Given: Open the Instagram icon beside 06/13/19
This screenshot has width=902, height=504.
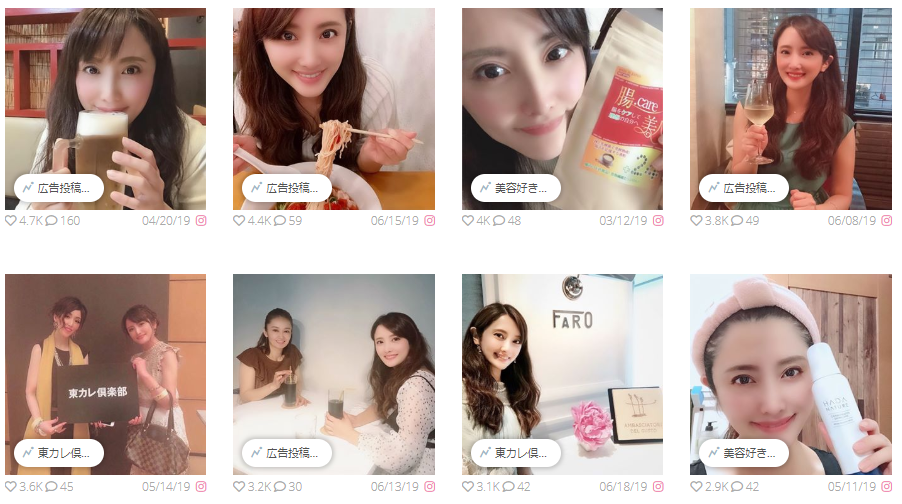Looking at the screenshot, I should click(429, 486).
